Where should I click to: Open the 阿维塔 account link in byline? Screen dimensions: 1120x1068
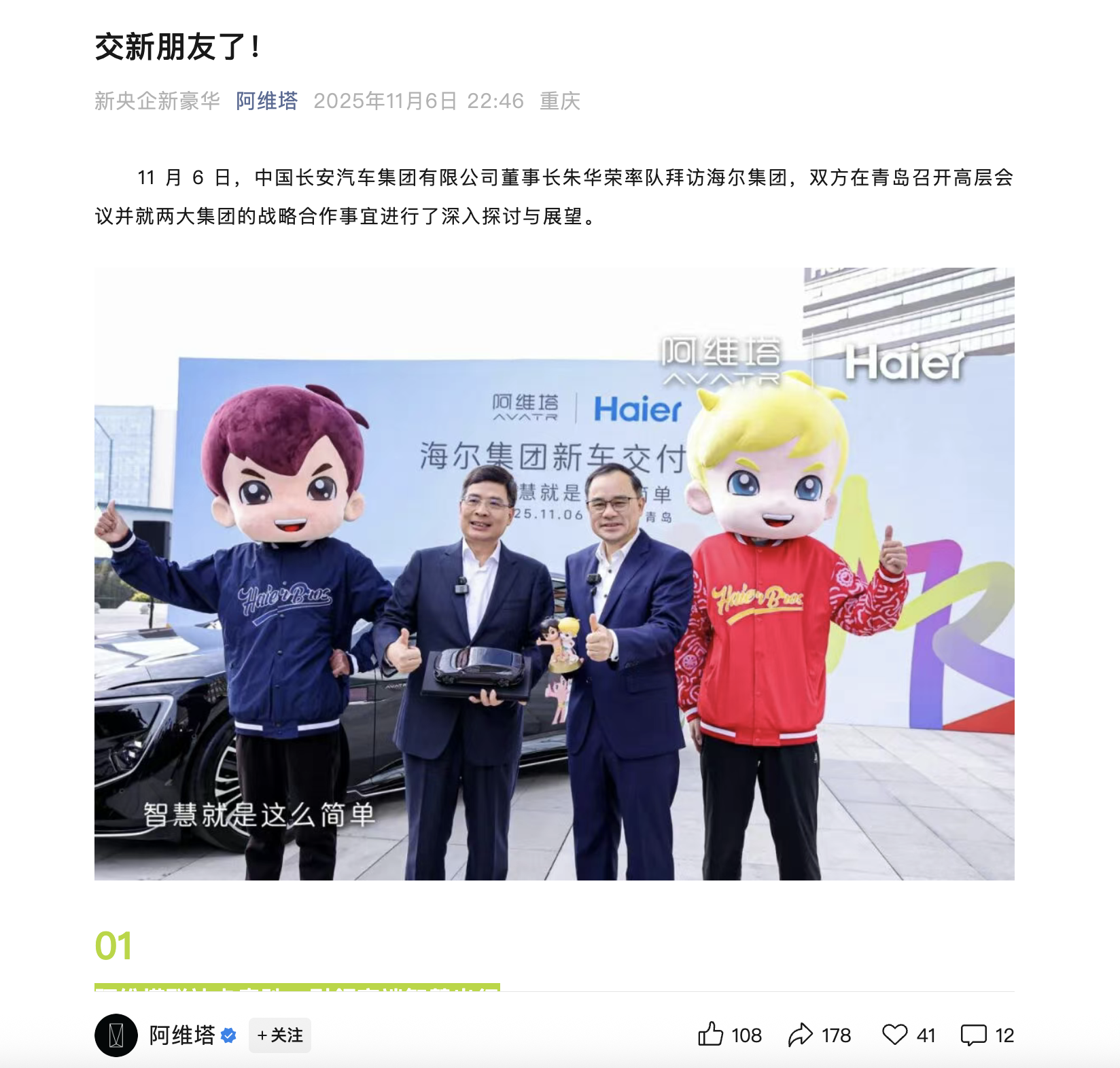tap(266, 101)
